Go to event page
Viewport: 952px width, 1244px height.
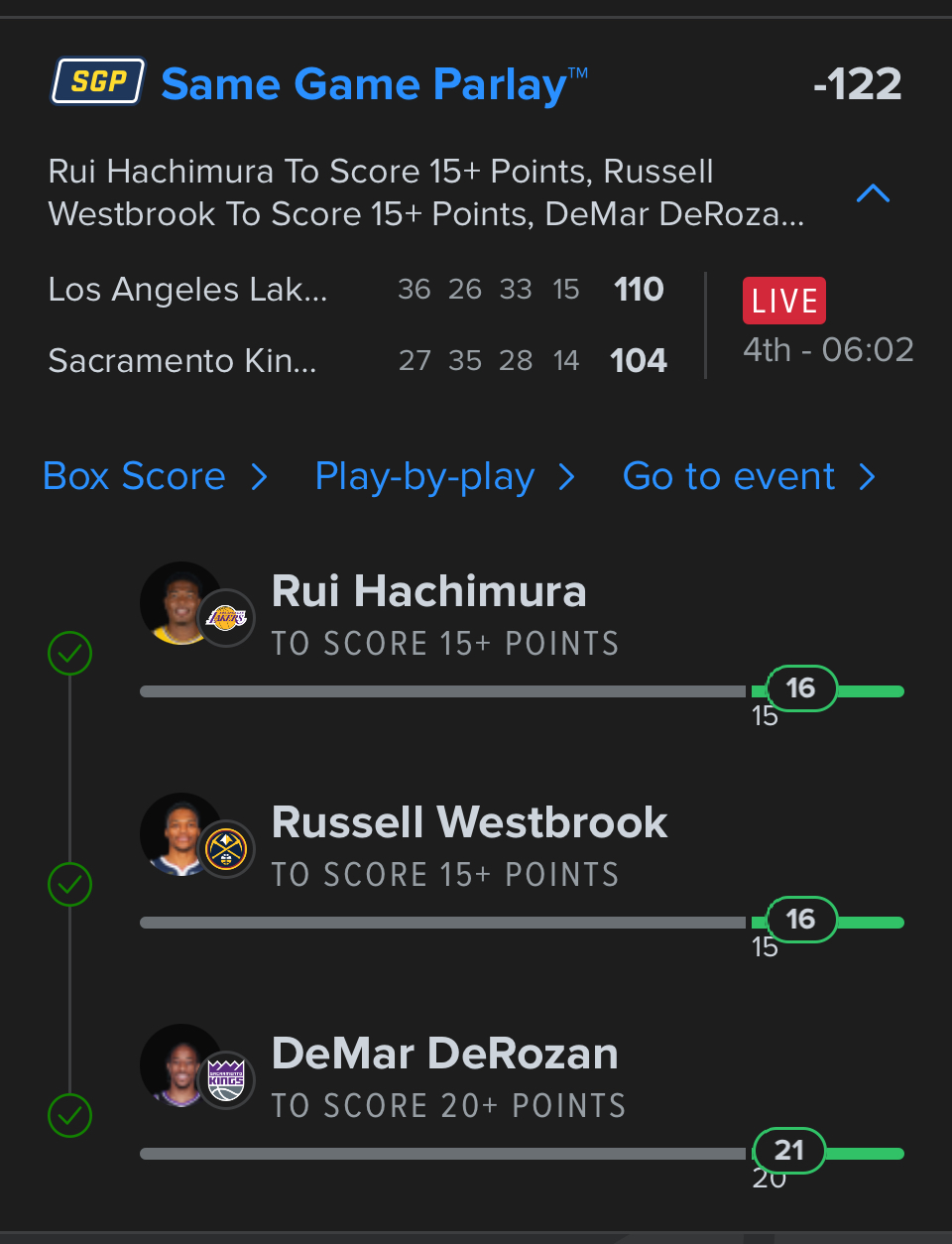point(748,477)
